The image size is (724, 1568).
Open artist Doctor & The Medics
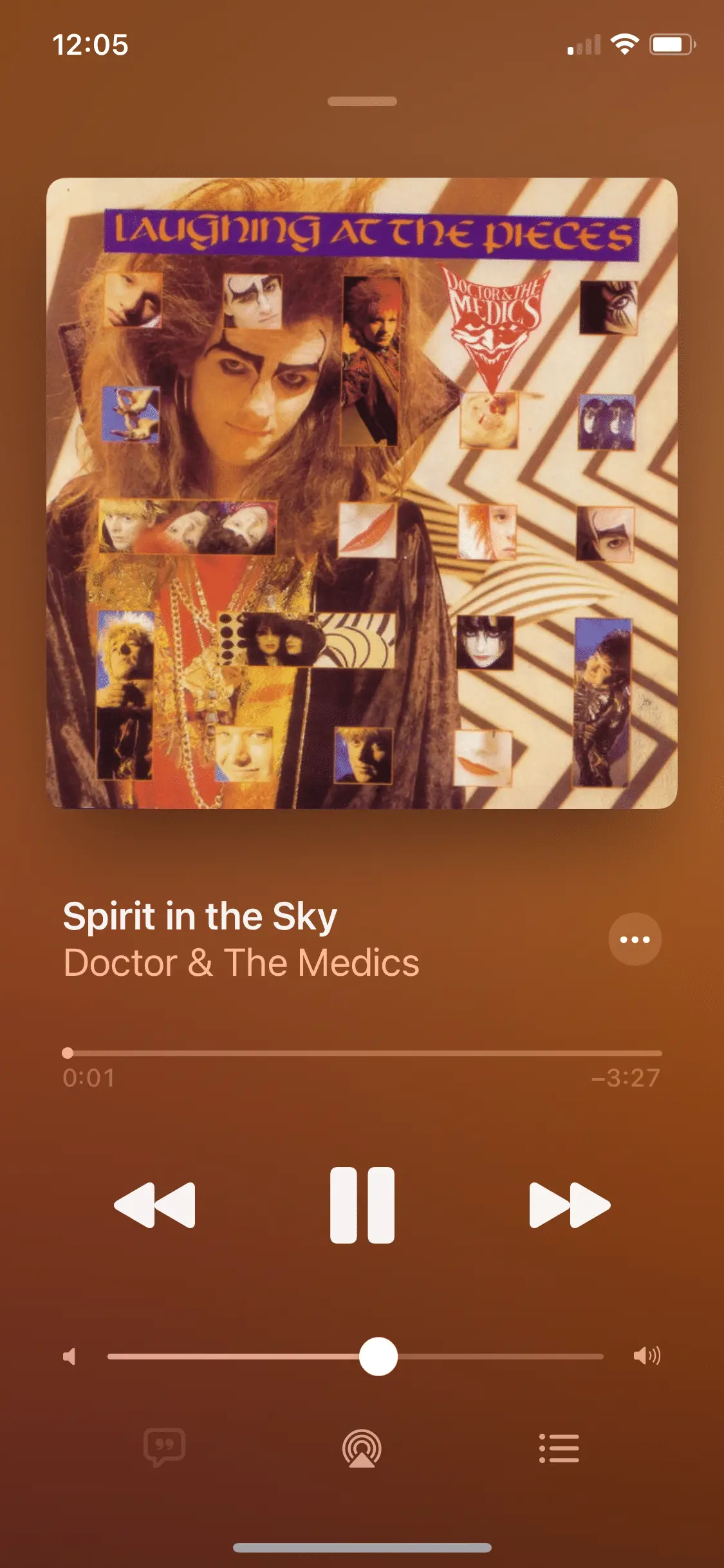coord(241,963)
